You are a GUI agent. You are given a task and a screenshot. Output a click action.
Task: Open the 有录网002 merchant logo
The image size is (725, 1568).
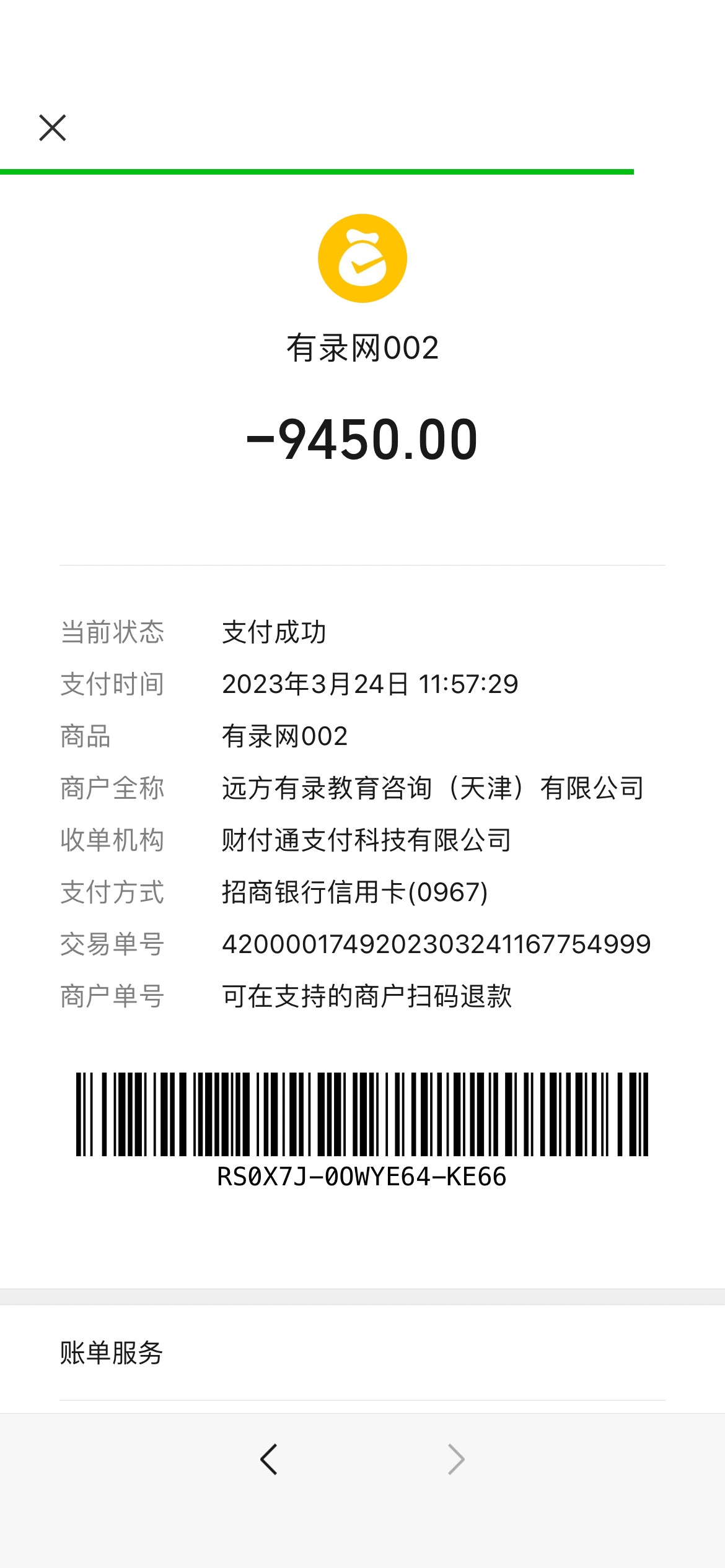(x=362, y=258)
